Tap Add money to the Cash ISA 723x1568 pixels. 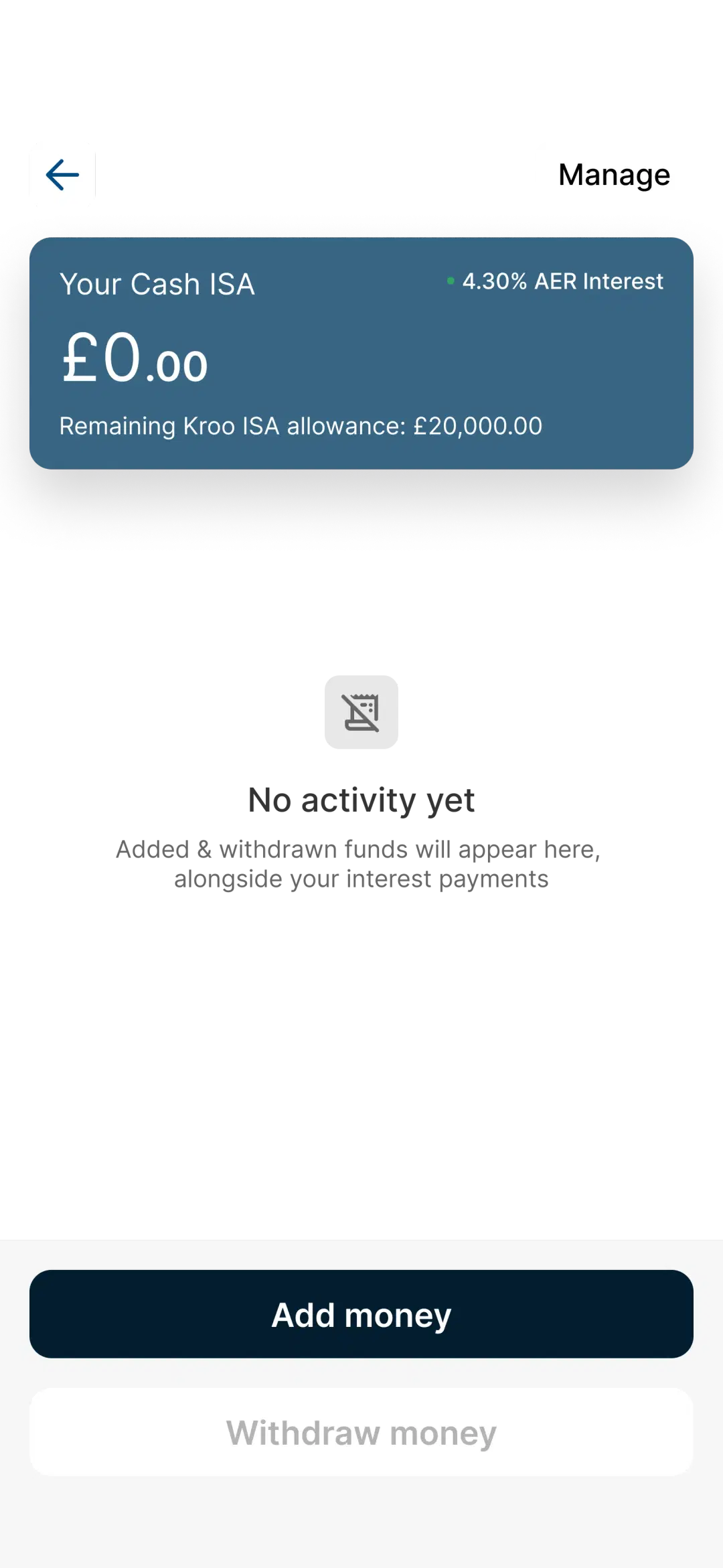[x=361, y=1314]
